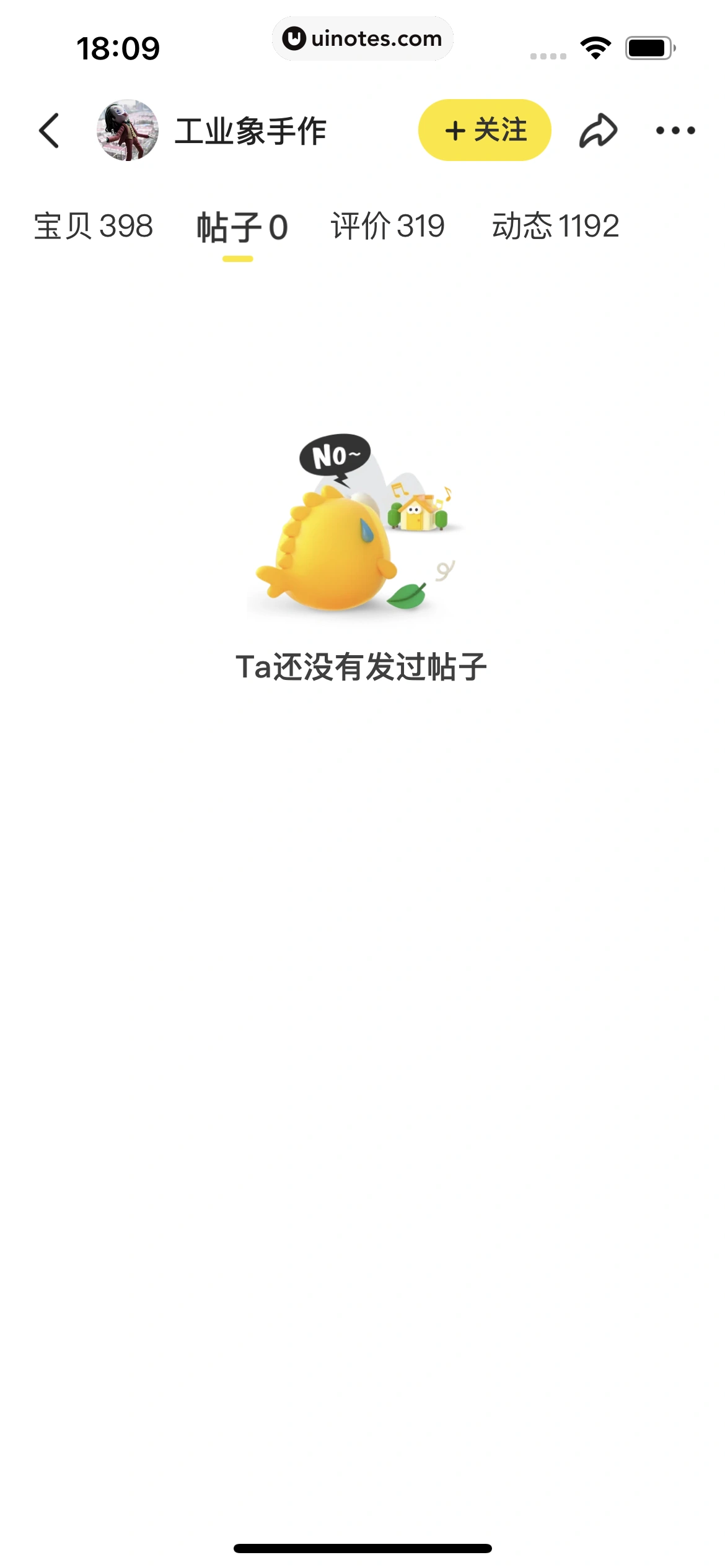Select the currently active 帖子 0 tab
The image size is (725, 1568).
click(242, 226)
